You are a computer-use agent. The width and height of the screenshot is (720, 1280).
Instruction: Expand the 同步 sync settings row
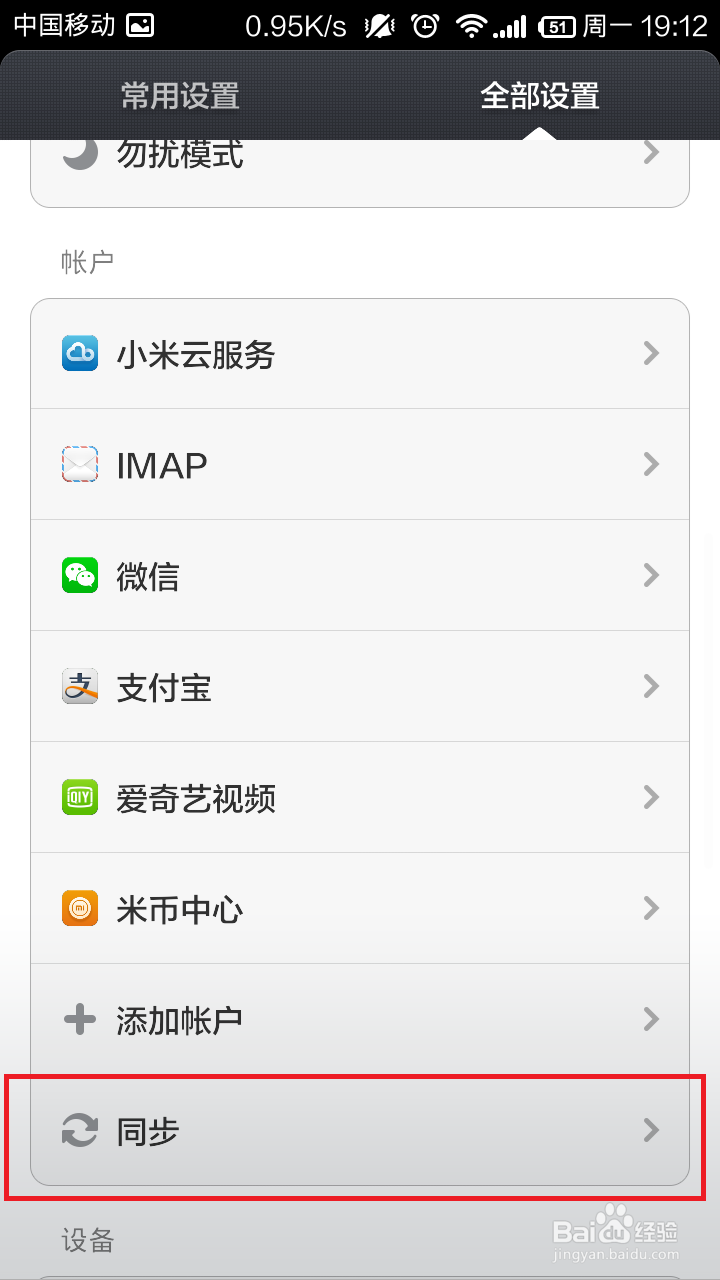click(x=360, y=1131)
